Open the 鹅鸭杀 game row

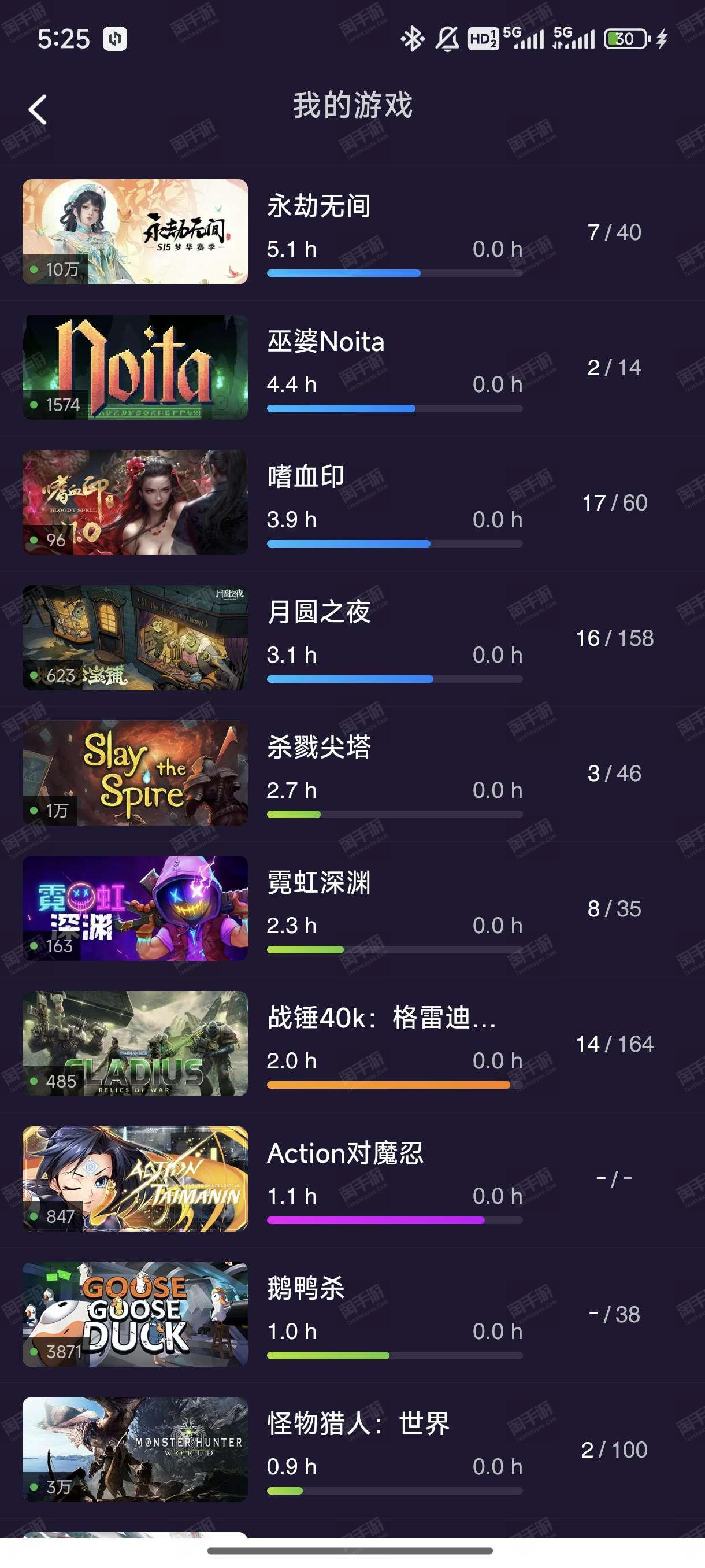pos(352,1314)
